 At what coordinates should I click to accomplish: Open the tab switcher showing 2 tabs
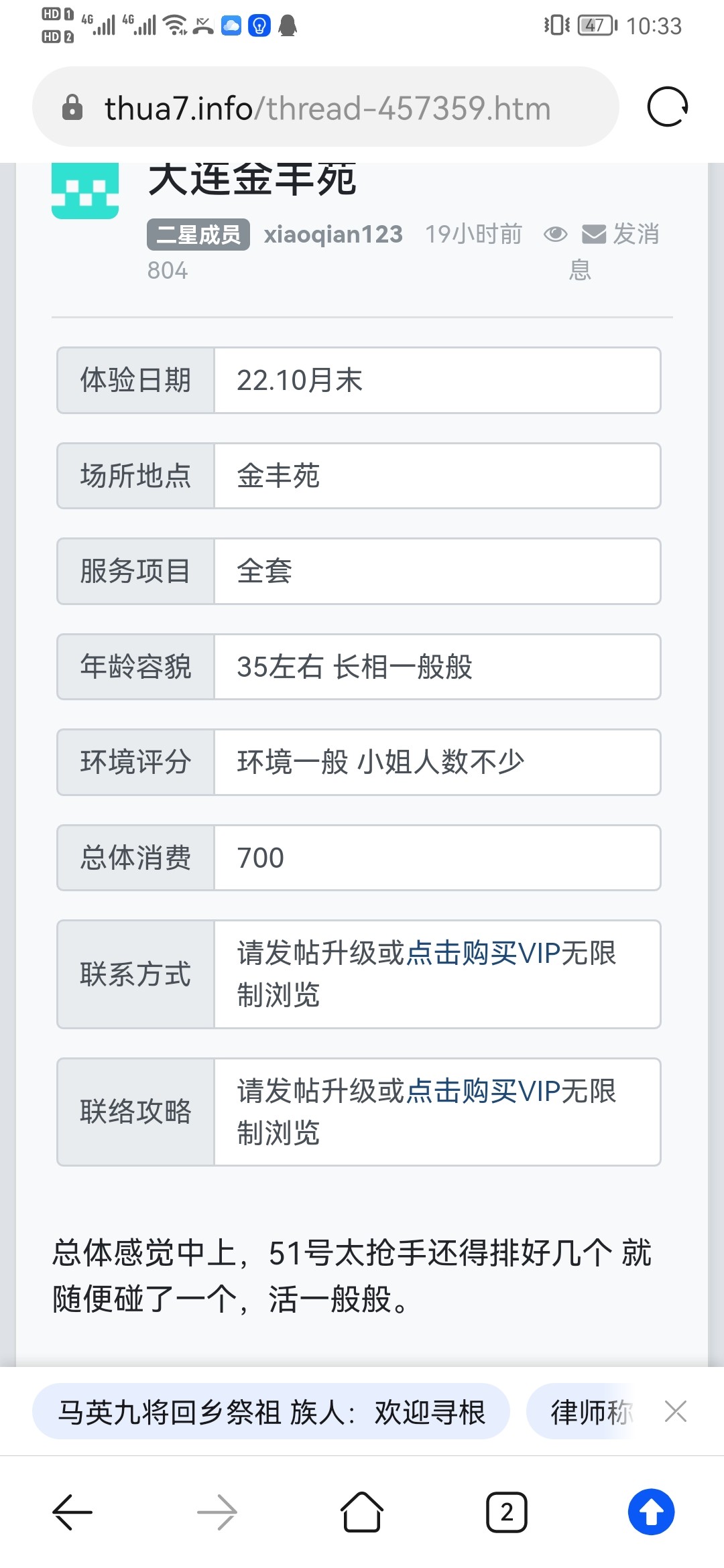click(506, 1512)
